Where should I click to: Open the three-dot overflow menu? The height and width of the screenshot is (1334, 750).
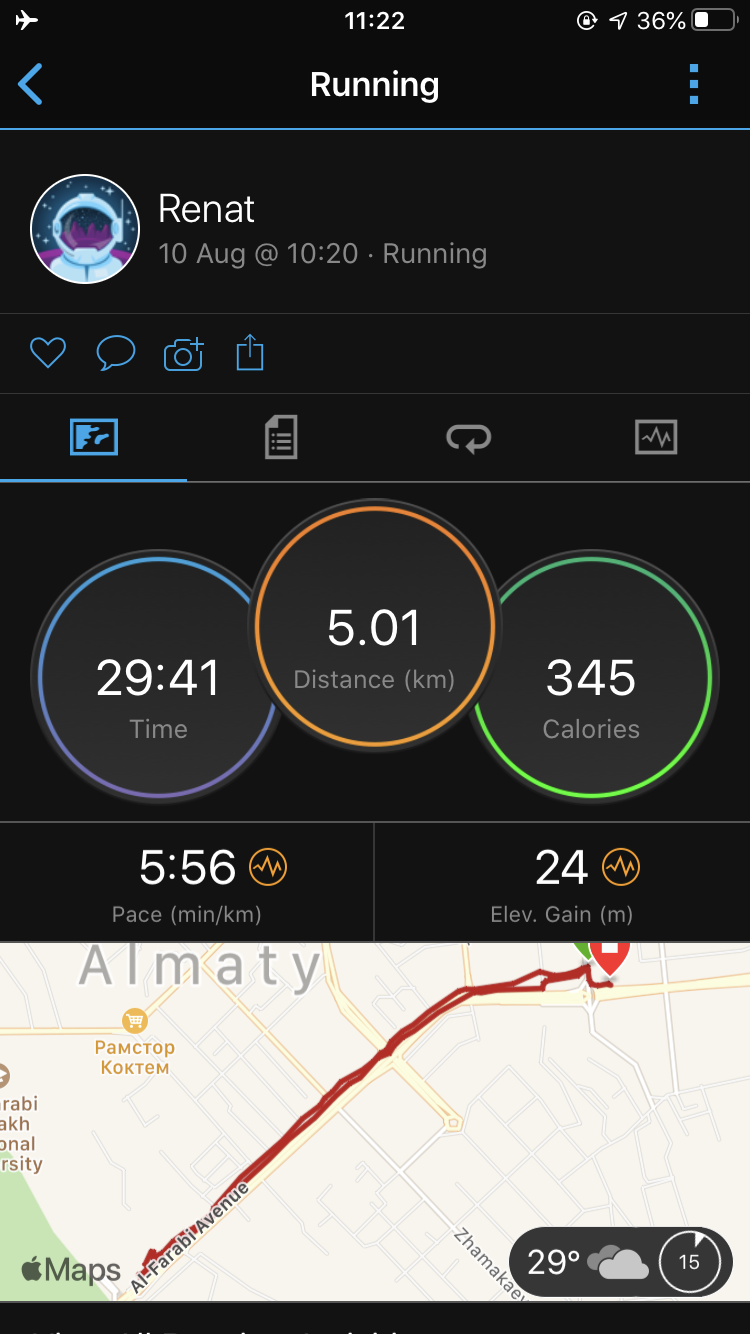point(694,85)
